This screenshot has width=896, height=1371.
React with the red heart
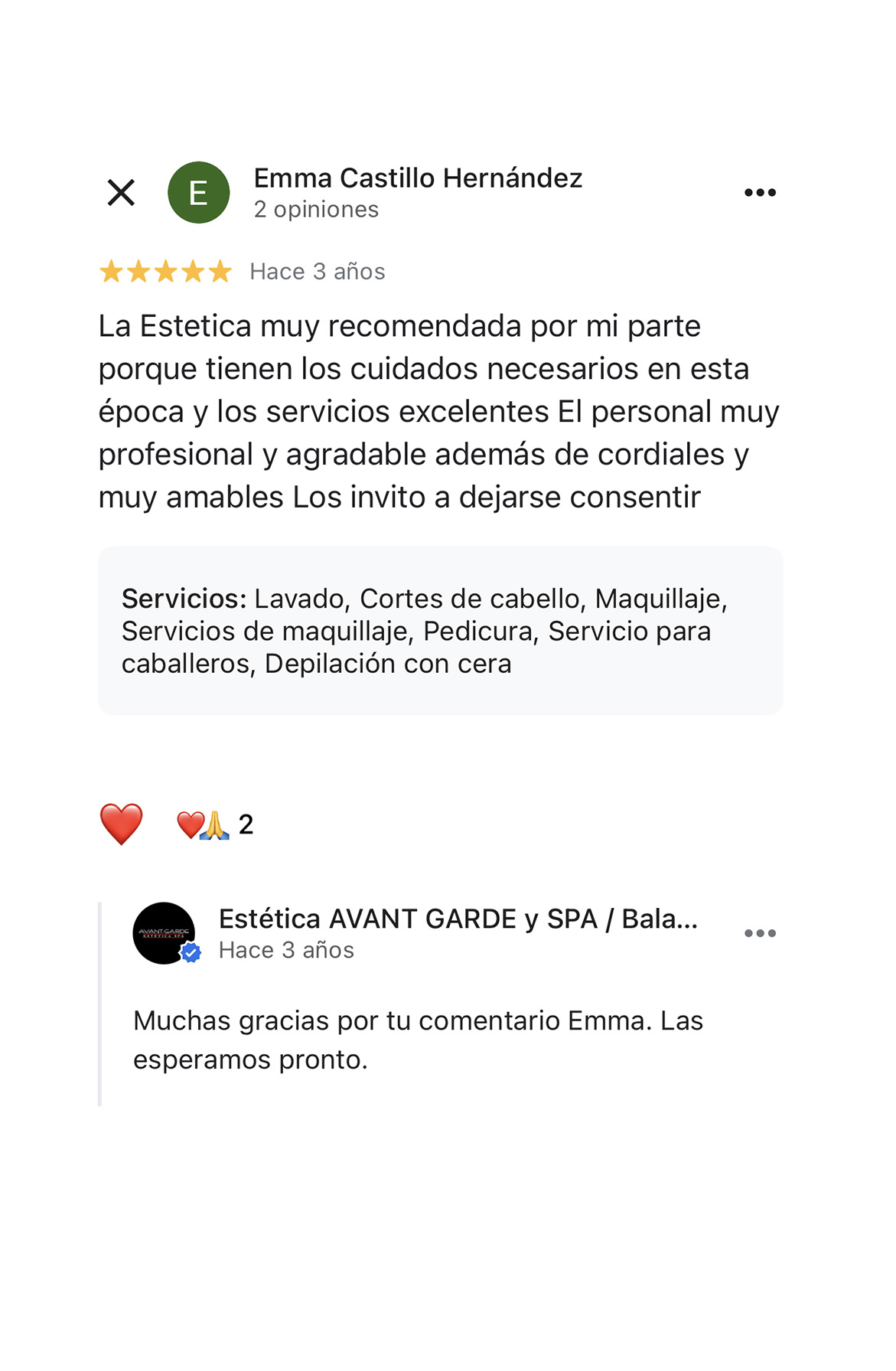coord(121,824)
